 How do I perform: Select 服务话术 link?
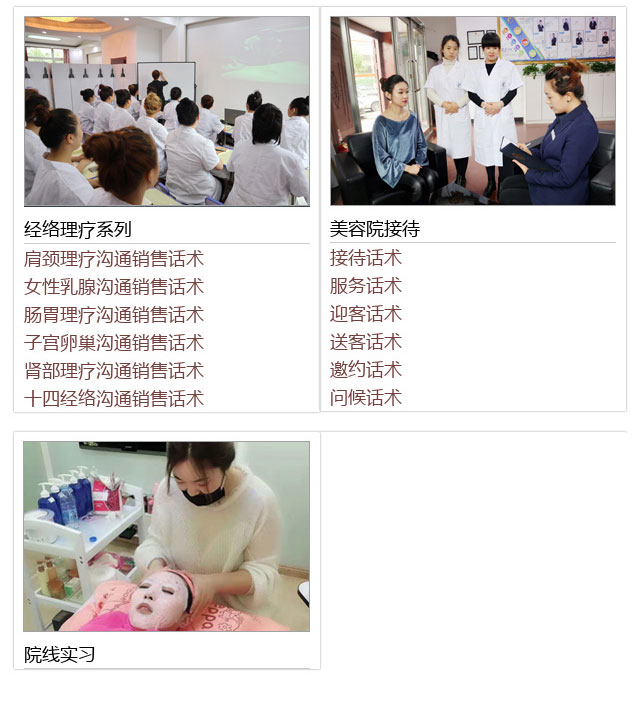tap(366, 286)
